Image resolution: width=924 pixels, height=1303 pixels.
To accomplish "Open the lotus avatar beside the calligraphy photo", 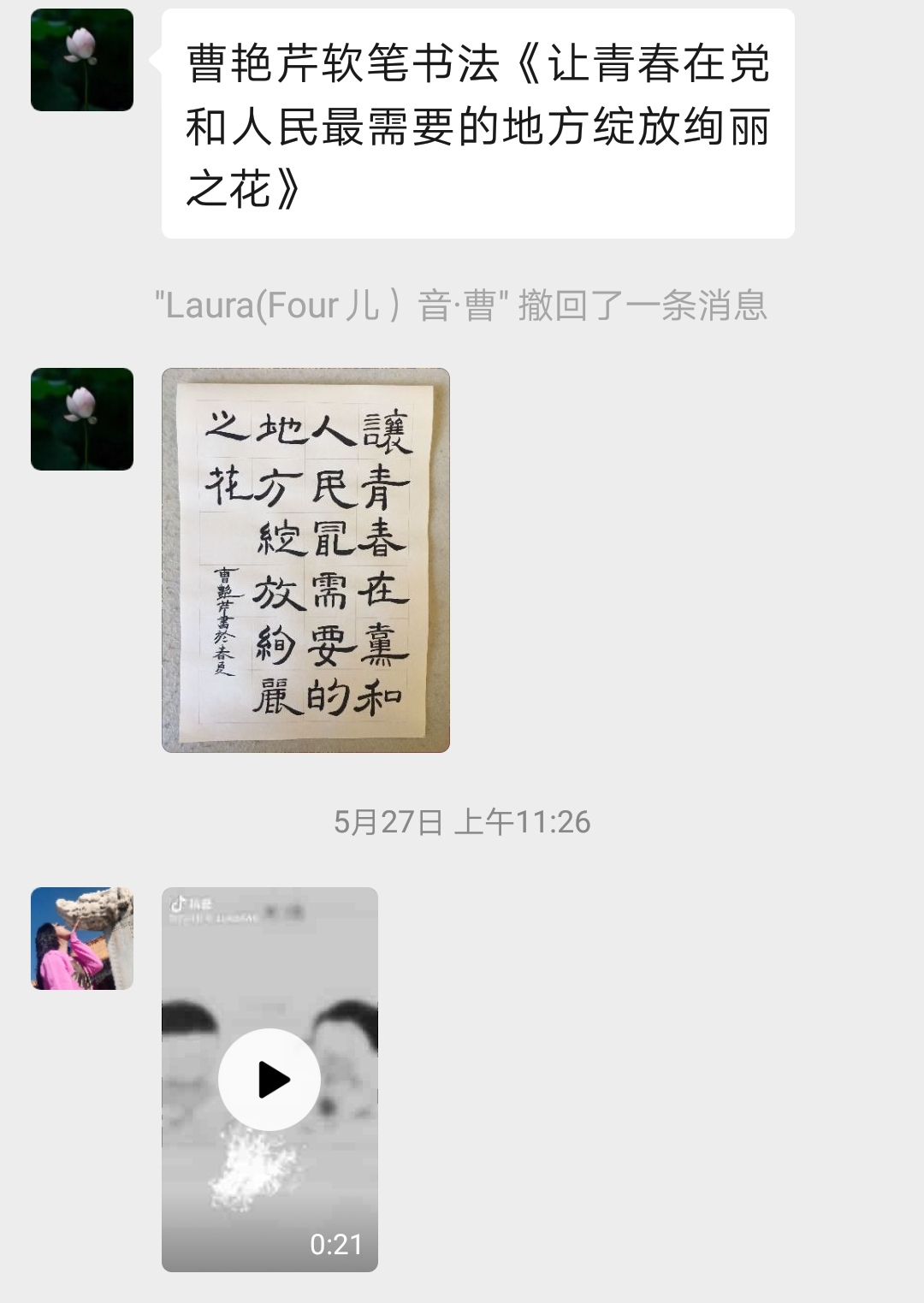I will point(82,419).
